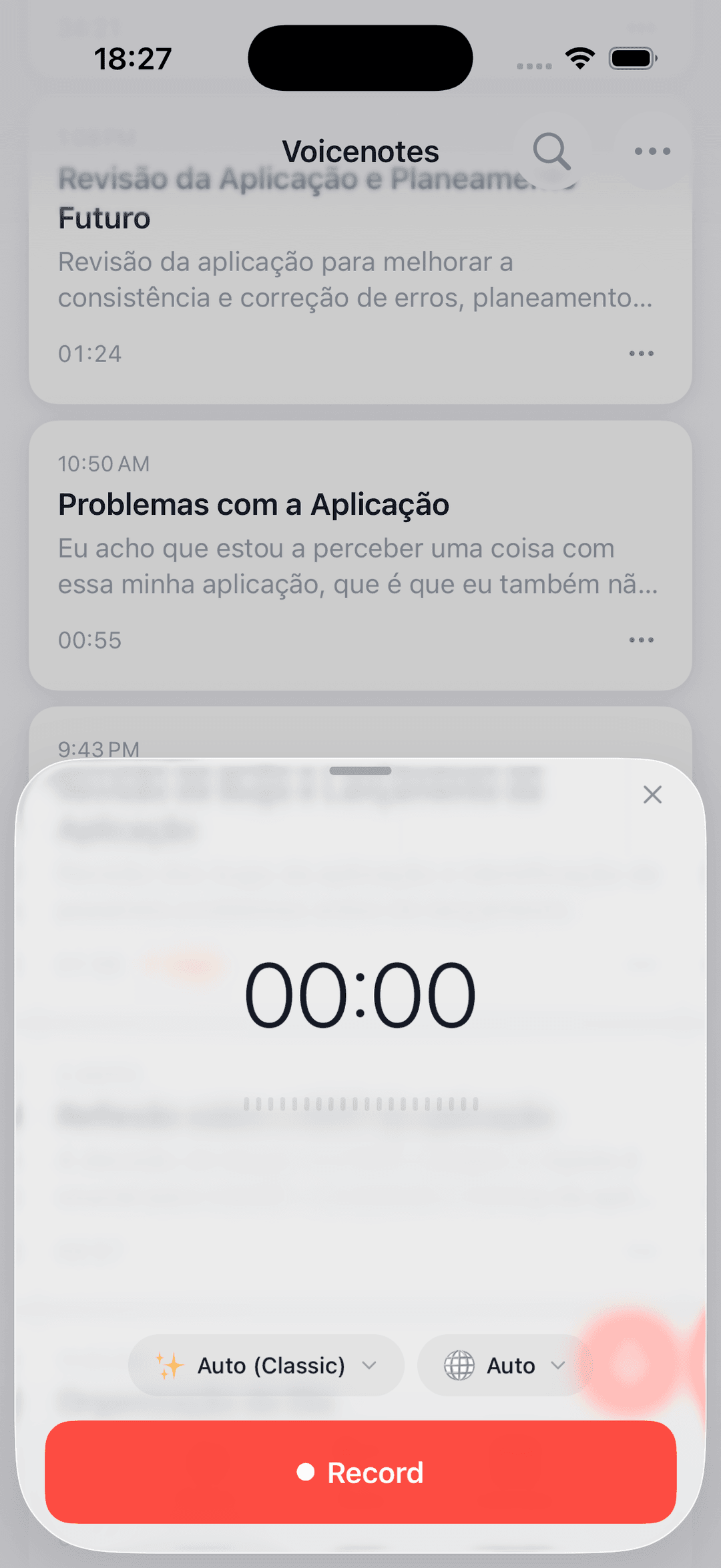
Task: Tap the Wi-Fi status bar icon
Action: [x=580, y=58]
